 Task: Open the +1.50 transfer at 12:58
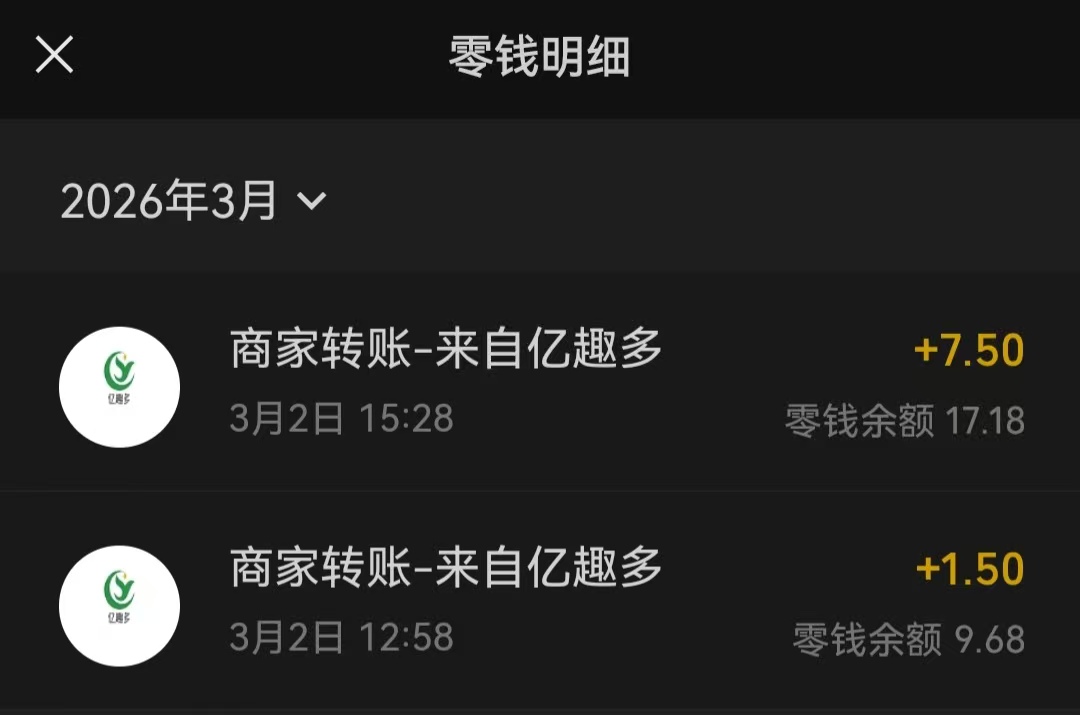click(x=540, y=603)
